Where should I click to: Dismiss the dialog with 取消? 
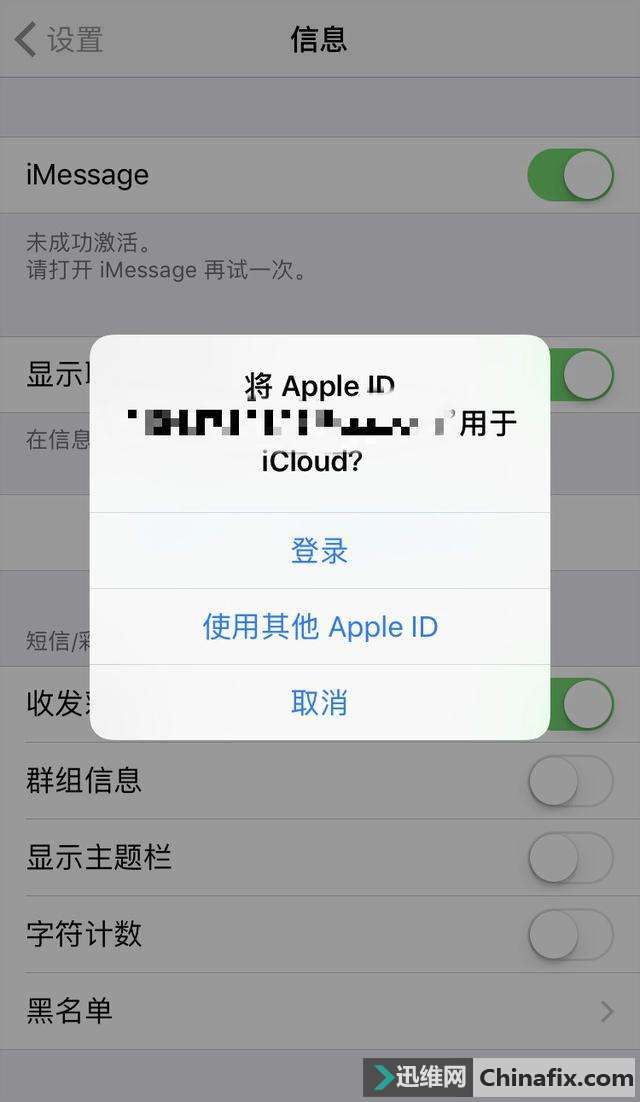coord(320,702)
